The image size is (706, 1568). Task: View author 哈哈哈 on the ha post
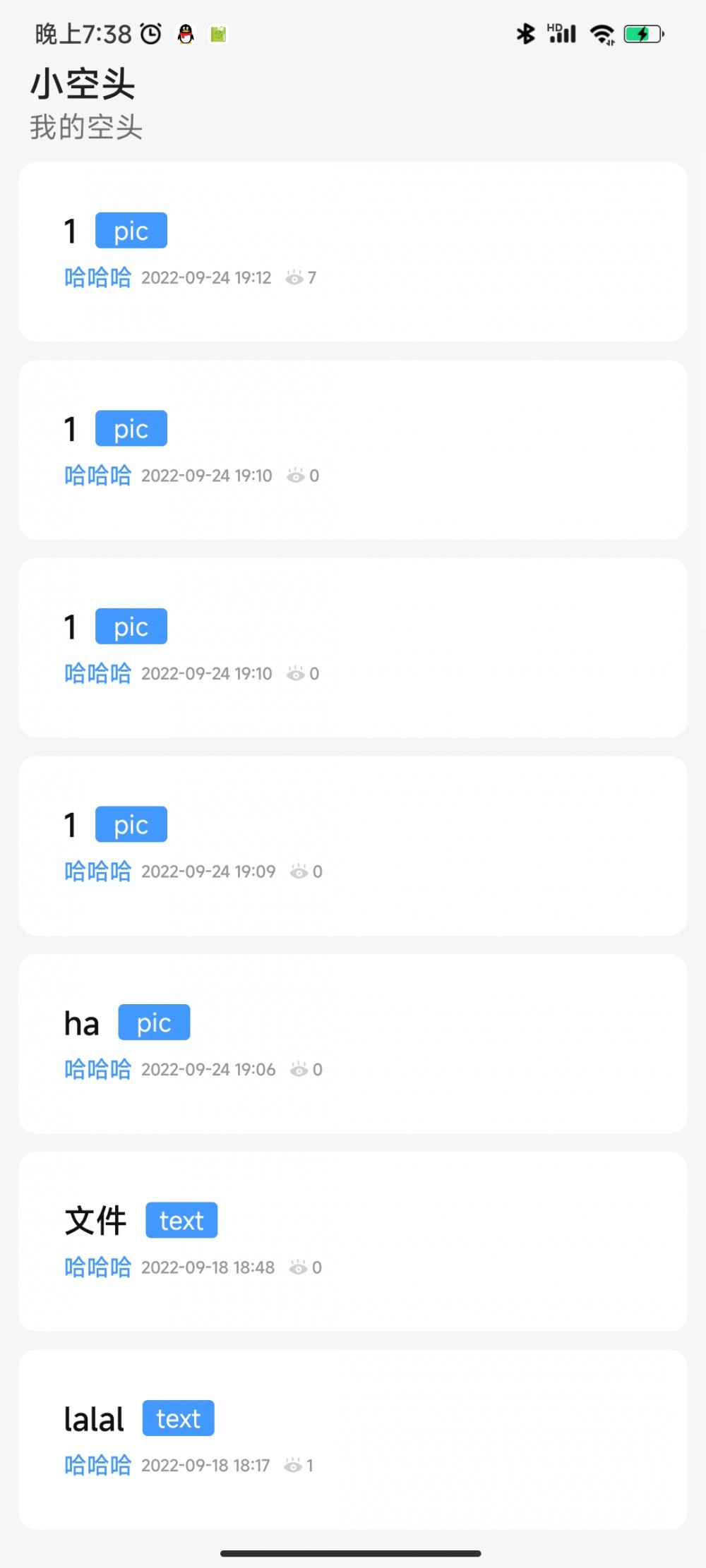tap(97, 1070)
